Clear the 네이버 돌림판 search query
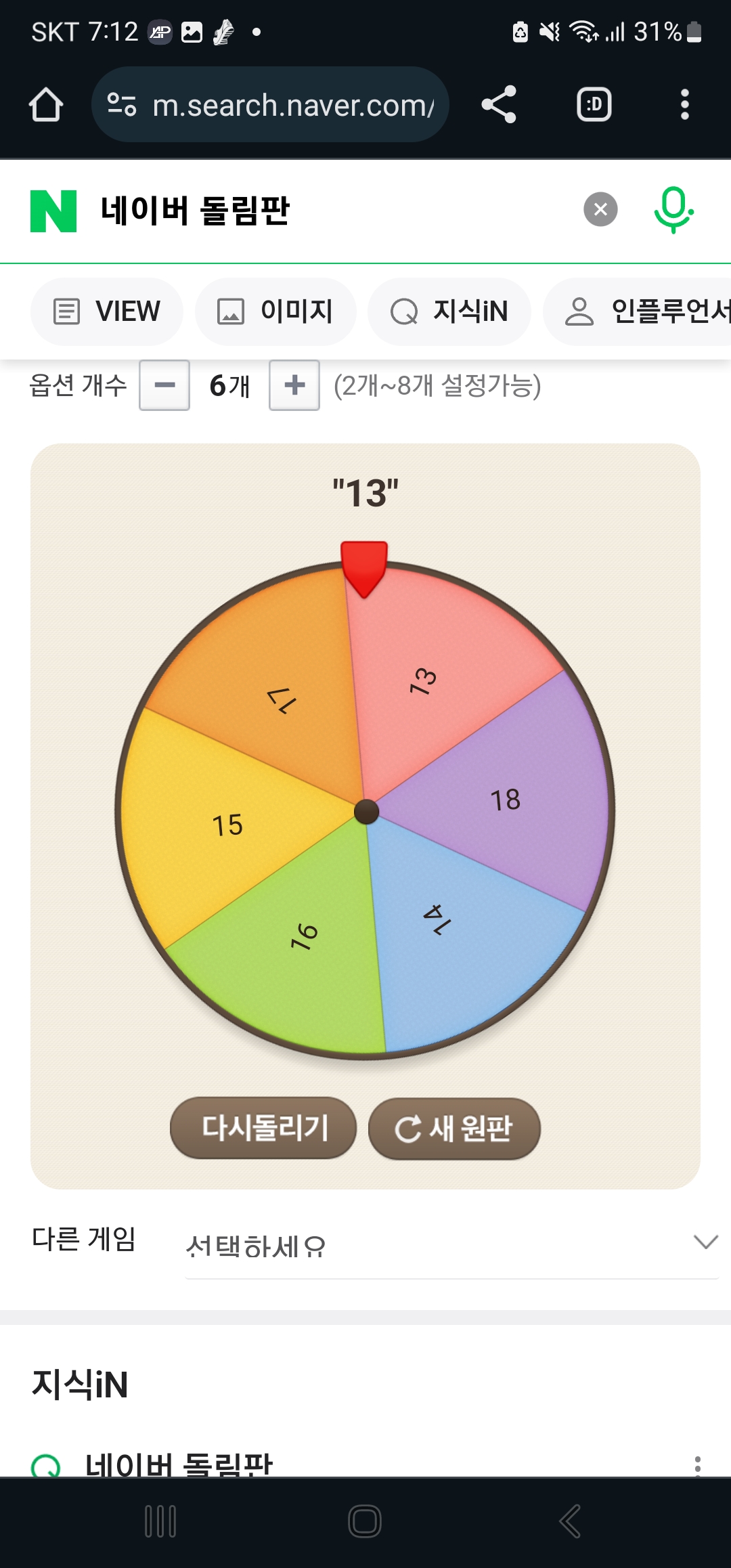 pos(600,210)
